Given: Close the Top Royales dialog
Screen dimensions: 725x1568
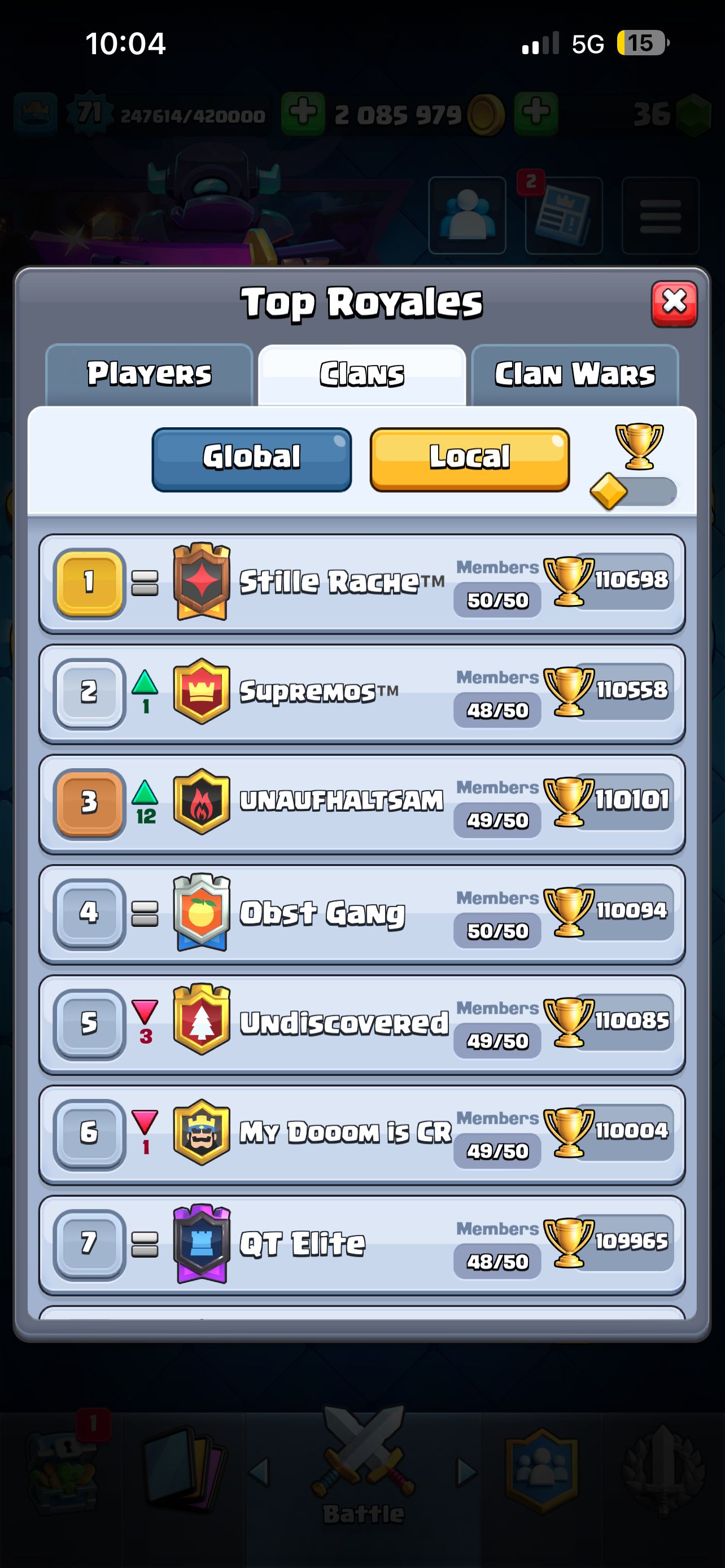Looking at the screenshot, I should click(674, 303).
